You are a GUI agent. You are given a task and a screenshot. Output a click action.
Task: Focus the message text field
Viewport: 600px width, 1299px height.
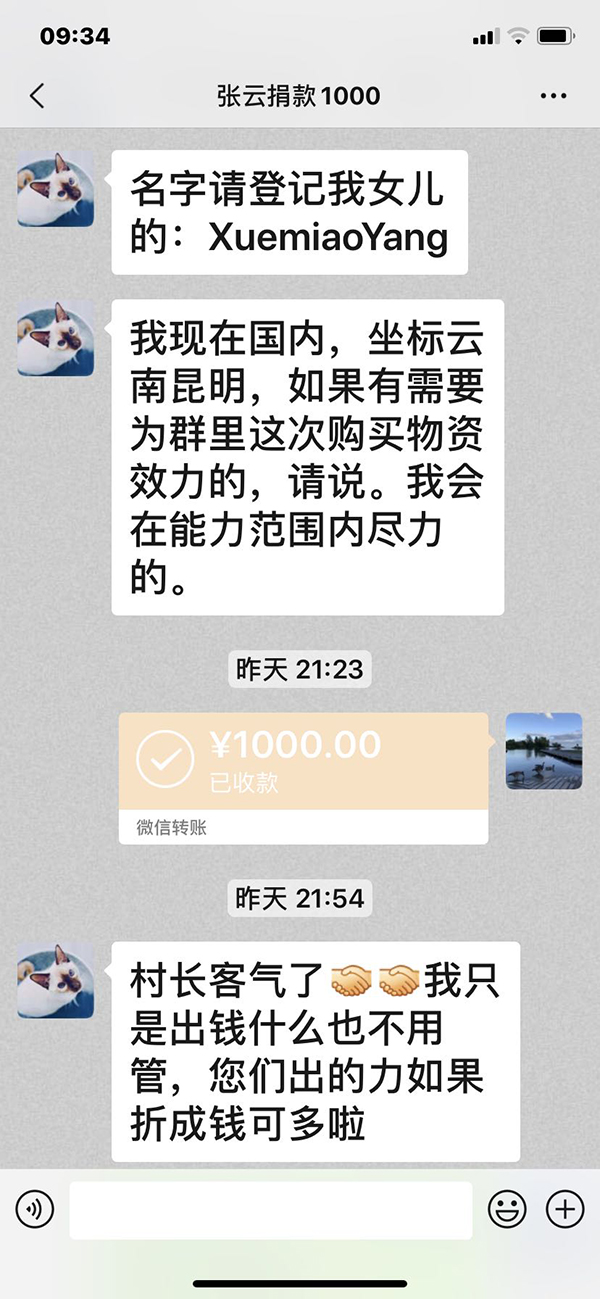tap(270, 1210)
